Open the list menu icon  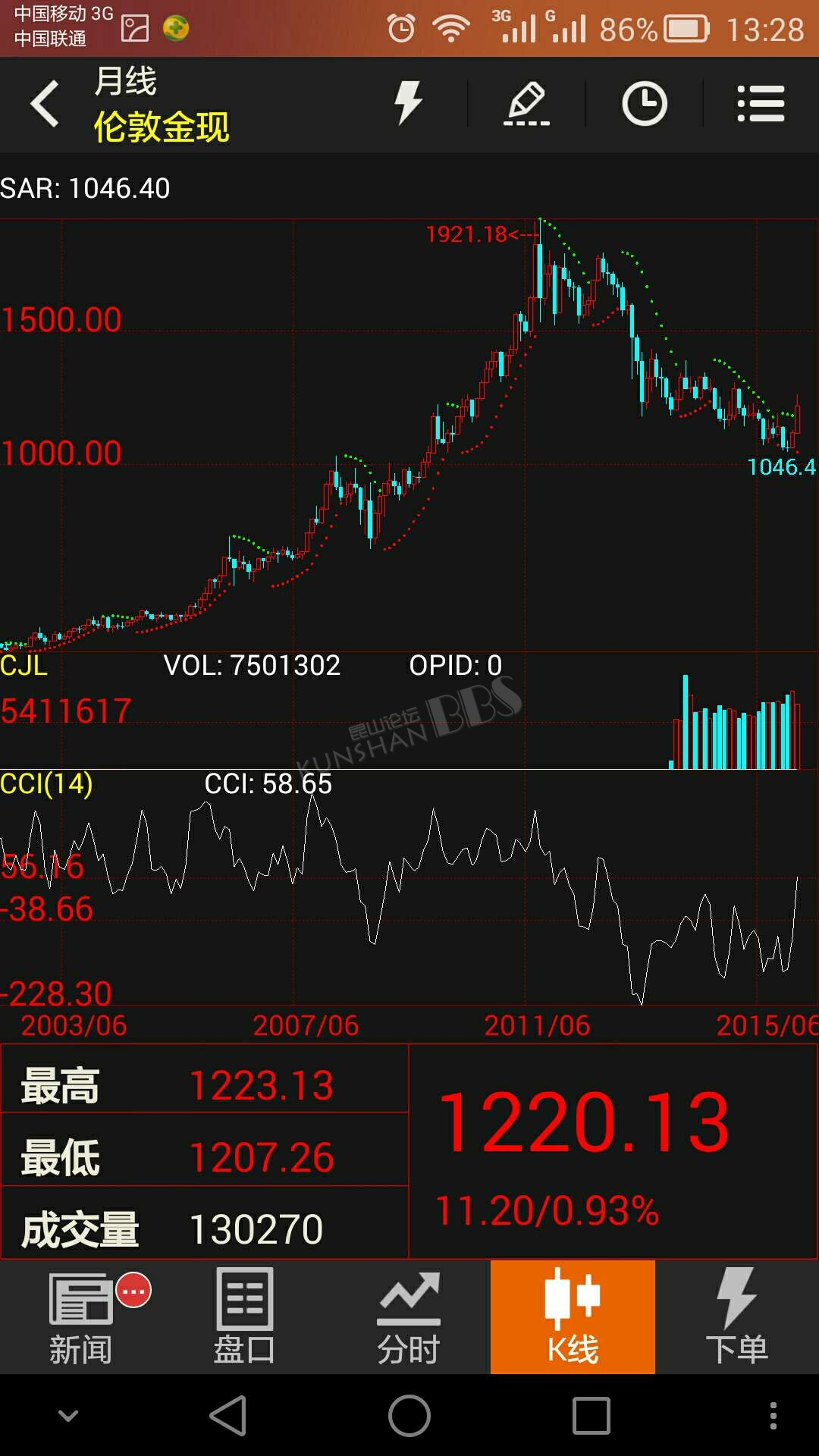[761, 103]
